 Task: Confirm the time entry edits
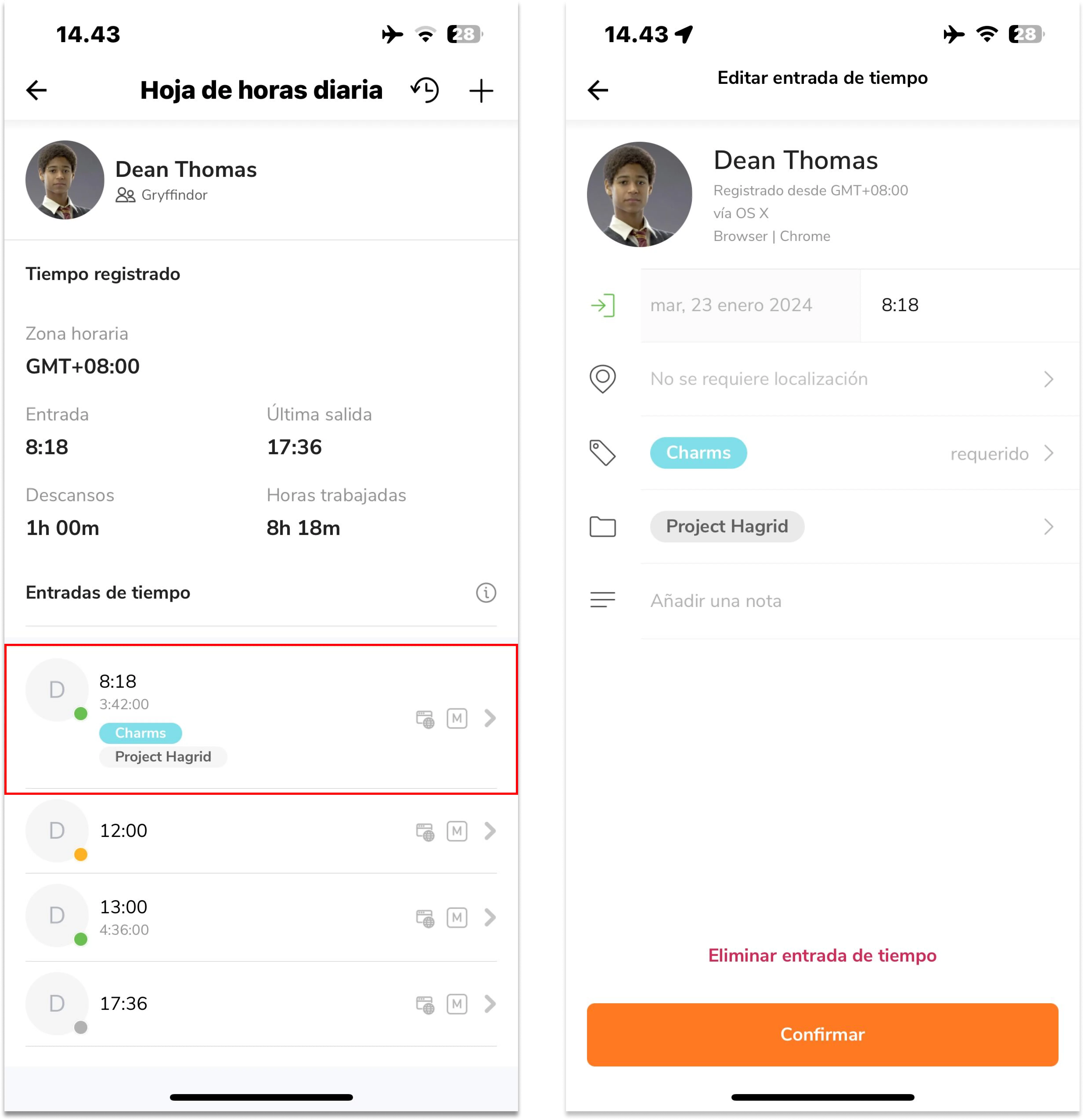[x=822, y=1034]
